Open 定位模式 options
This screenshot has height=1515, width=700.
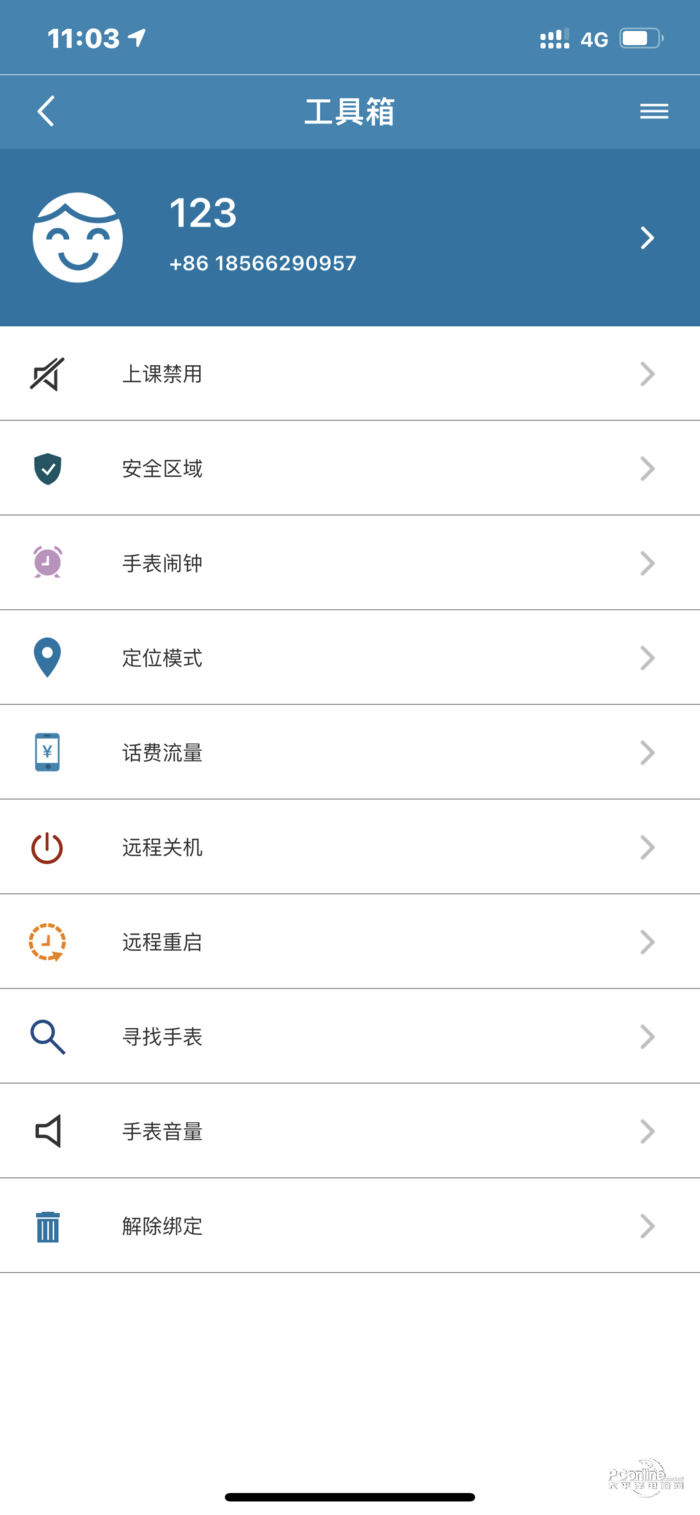pos(350,658)
